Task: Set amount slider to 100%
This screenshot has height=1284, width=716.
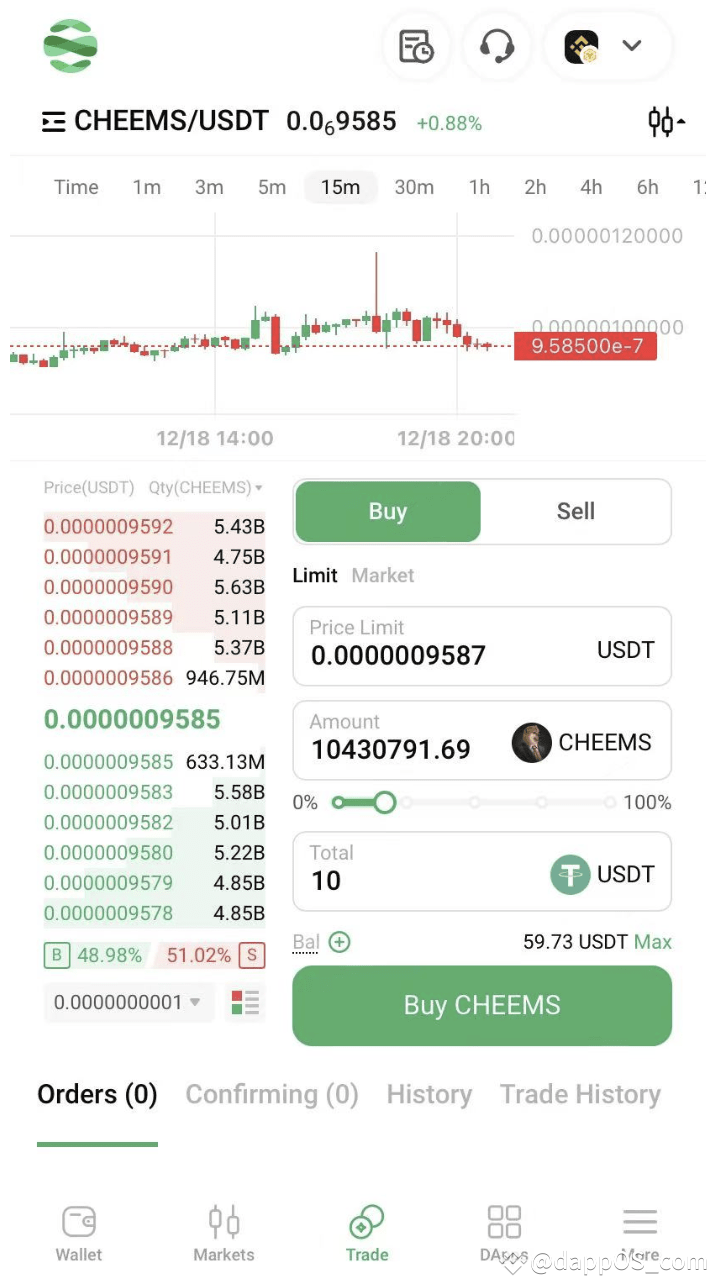Action: [x=610, y=802]
